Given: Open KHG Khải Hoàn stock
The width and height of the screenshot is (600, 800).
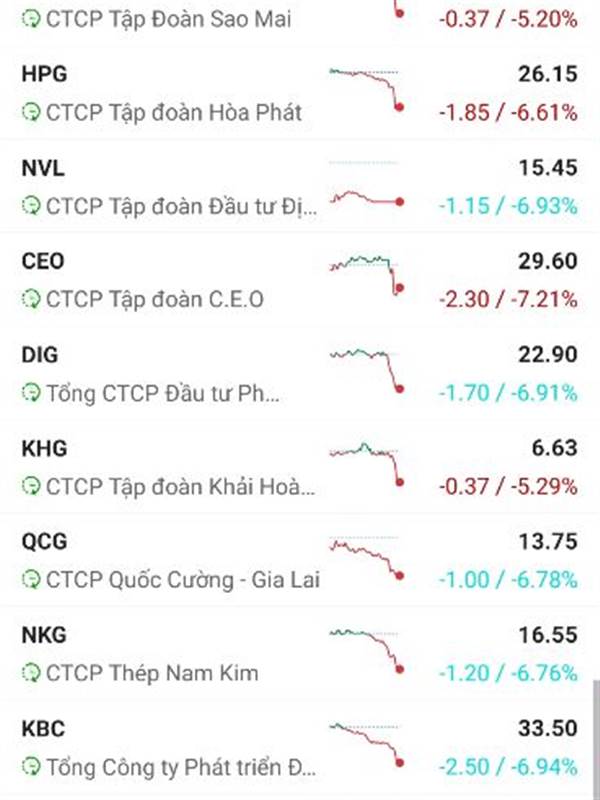Looking at the screenshot, I should [x=300, y=467].
